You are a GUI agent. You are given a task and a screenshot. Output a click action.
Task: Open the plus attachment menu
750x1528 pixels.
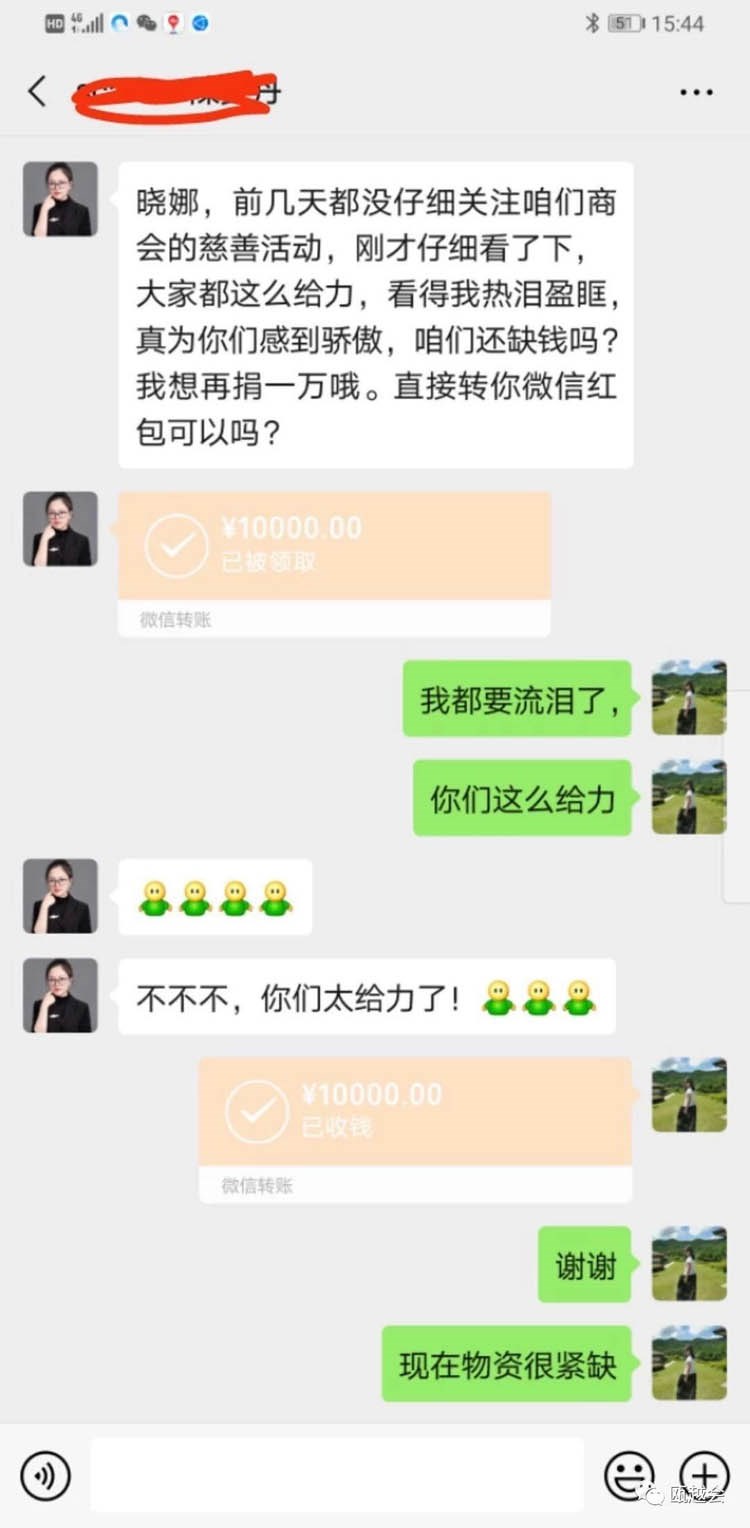tap(704, 1475)
